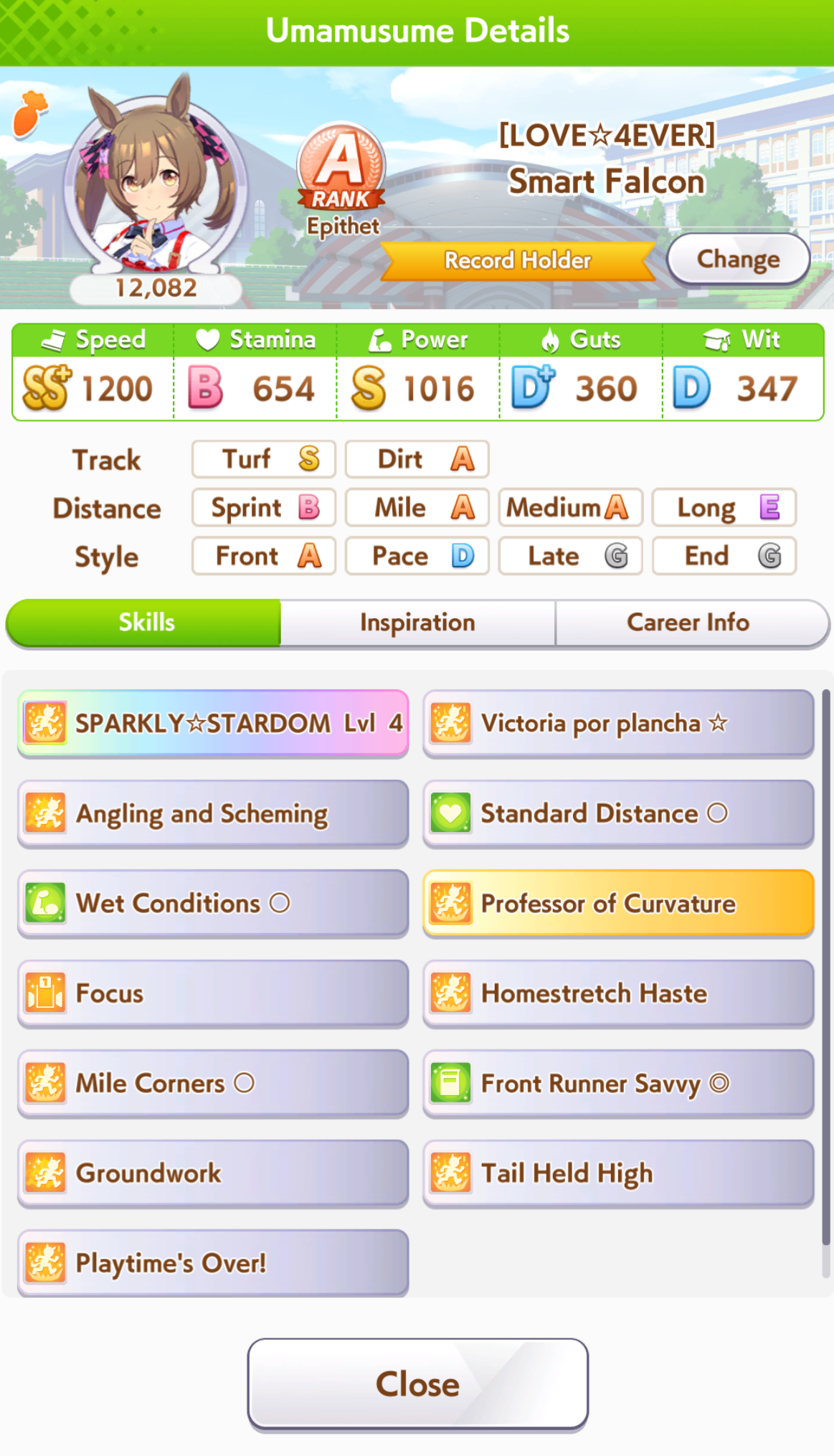View SPARKLY☆STARDOM skill details
This screenshot has height=1456, width=834.
[x=213, y=723]
